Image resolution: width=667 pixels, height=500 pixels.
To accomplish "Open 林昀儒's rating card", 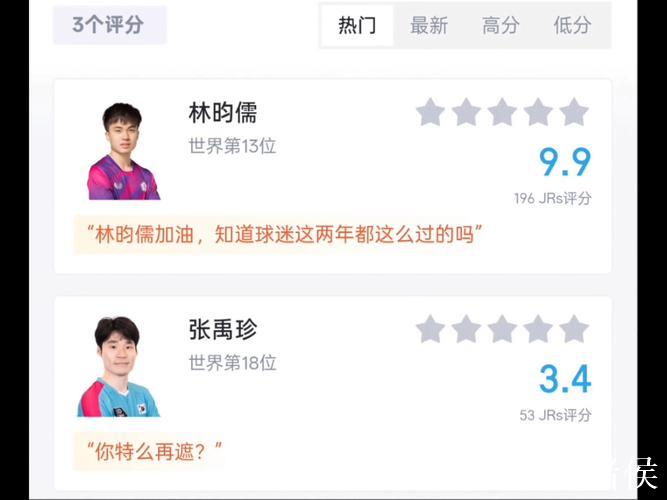I will 223,112.
